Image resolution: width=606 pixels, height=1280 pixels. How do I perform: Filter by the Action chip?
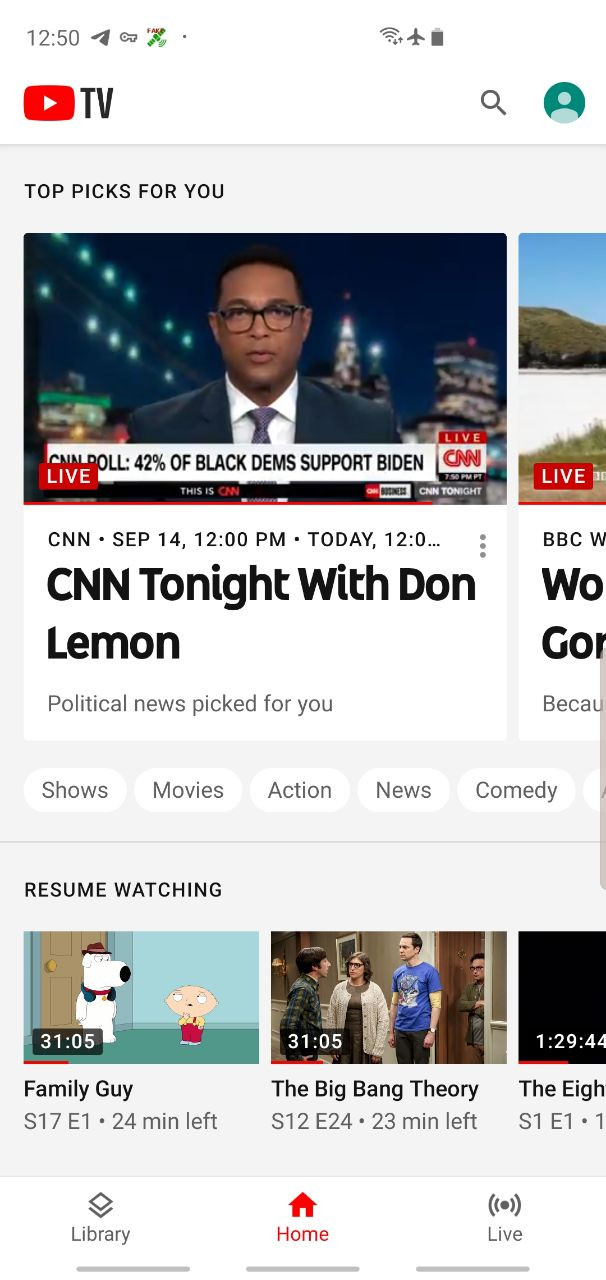pyautogui.click(x=300, y=790)
